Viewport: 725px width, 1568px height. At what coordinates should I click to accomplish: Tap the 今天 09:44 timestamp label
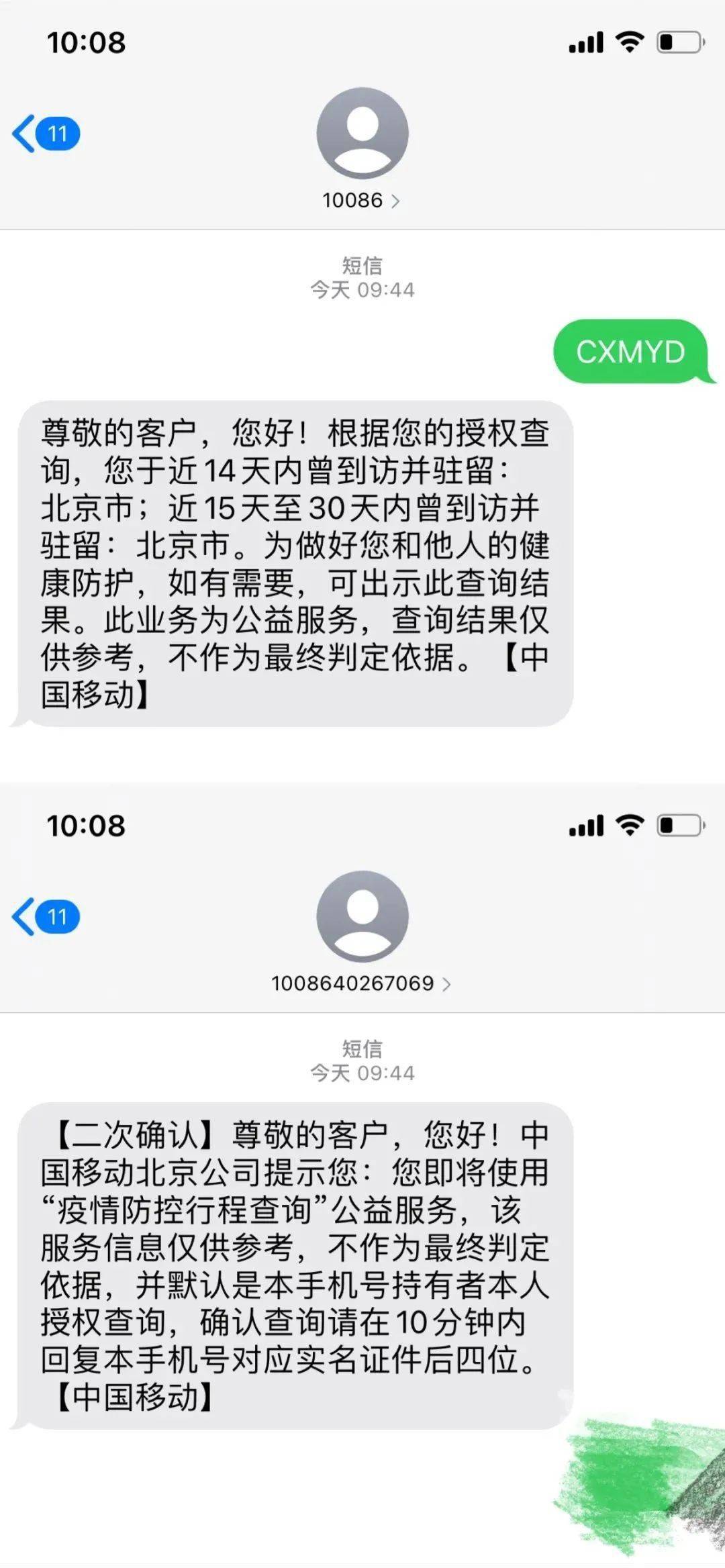pos(362,289)
